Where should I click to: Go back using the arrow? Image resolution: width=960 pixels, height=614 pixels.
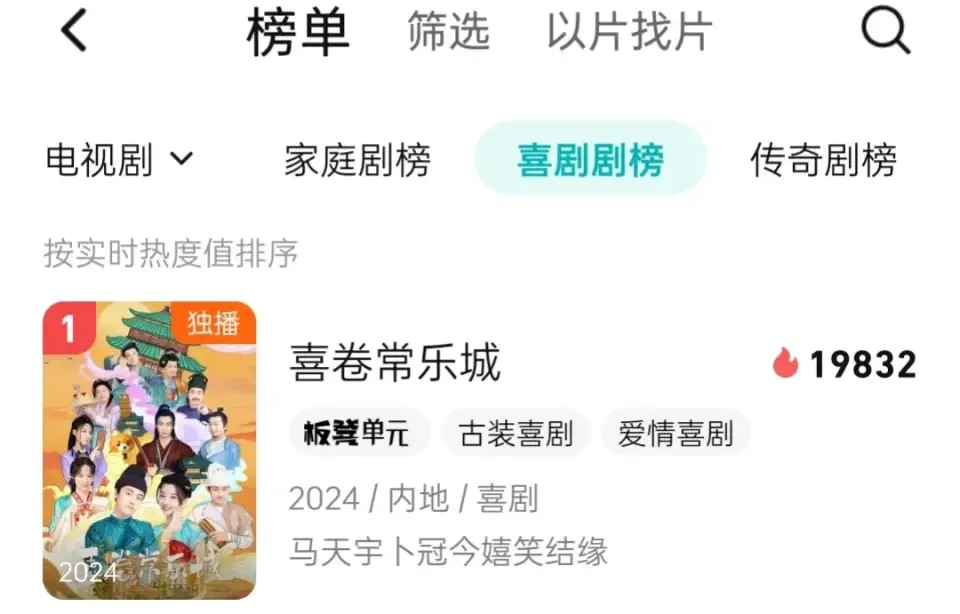[x=75, y=32]
